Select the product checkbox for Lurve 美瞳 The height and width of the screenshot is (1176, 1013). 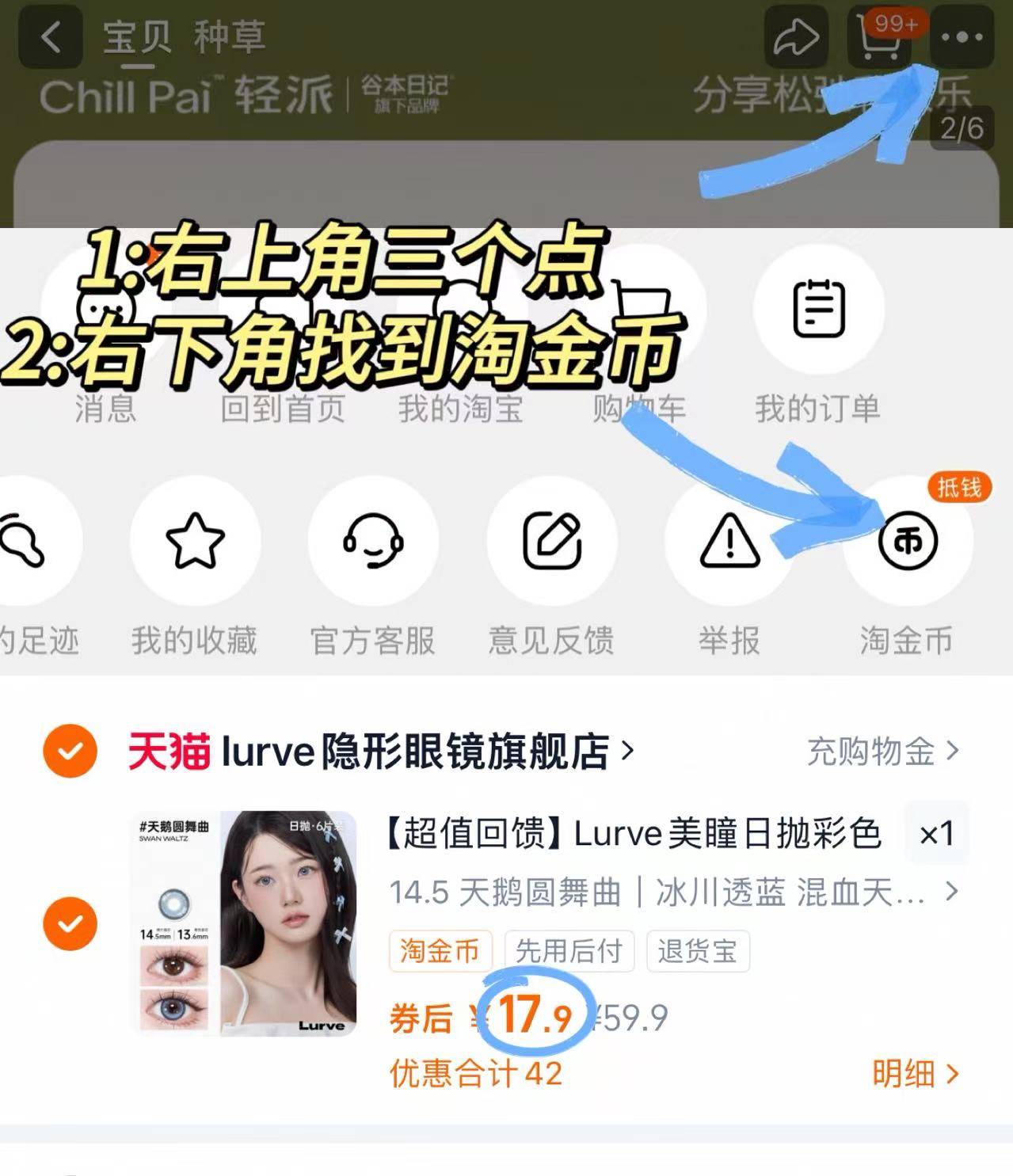point(71,922)
